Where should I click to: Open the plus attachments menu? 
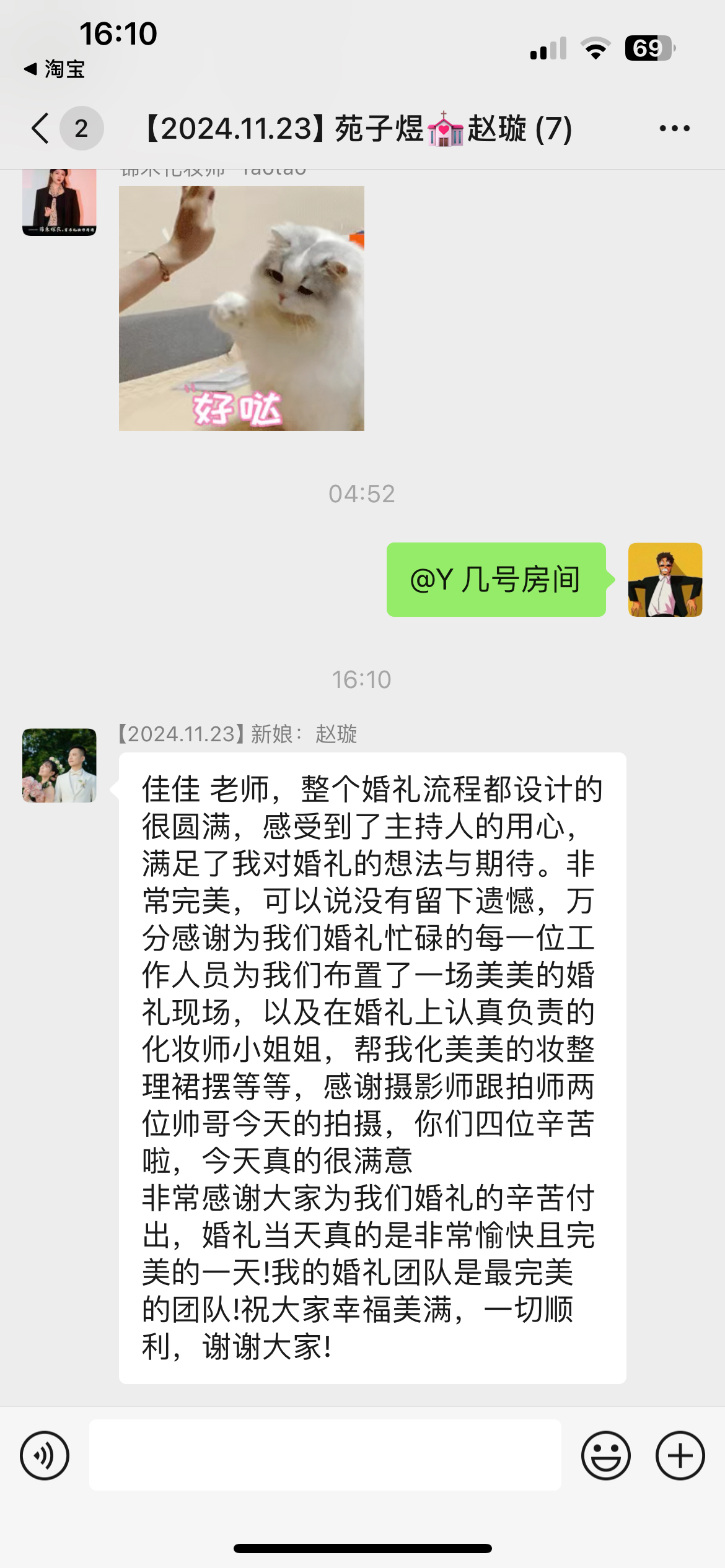680,1455
